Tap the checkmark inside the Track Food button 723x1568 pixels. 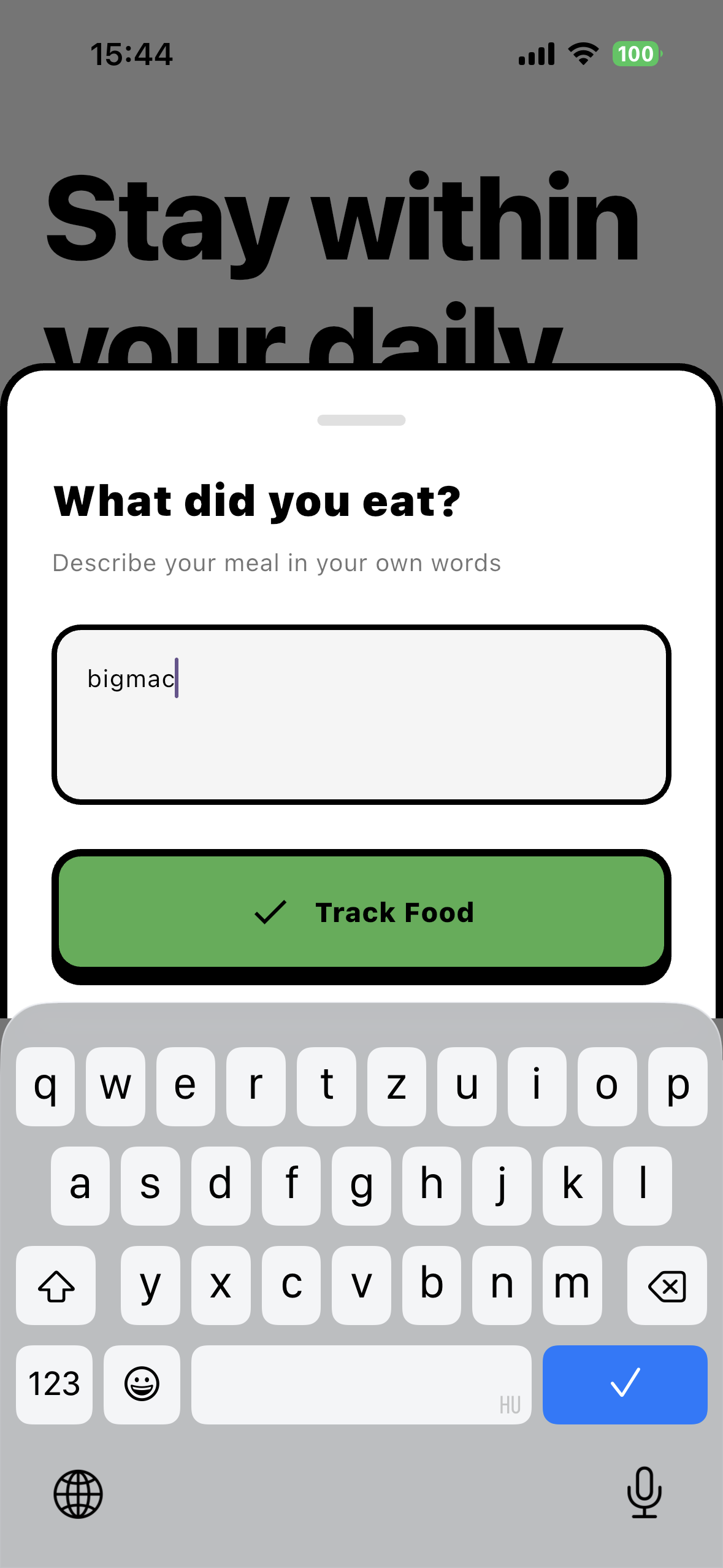coord(270,912)
